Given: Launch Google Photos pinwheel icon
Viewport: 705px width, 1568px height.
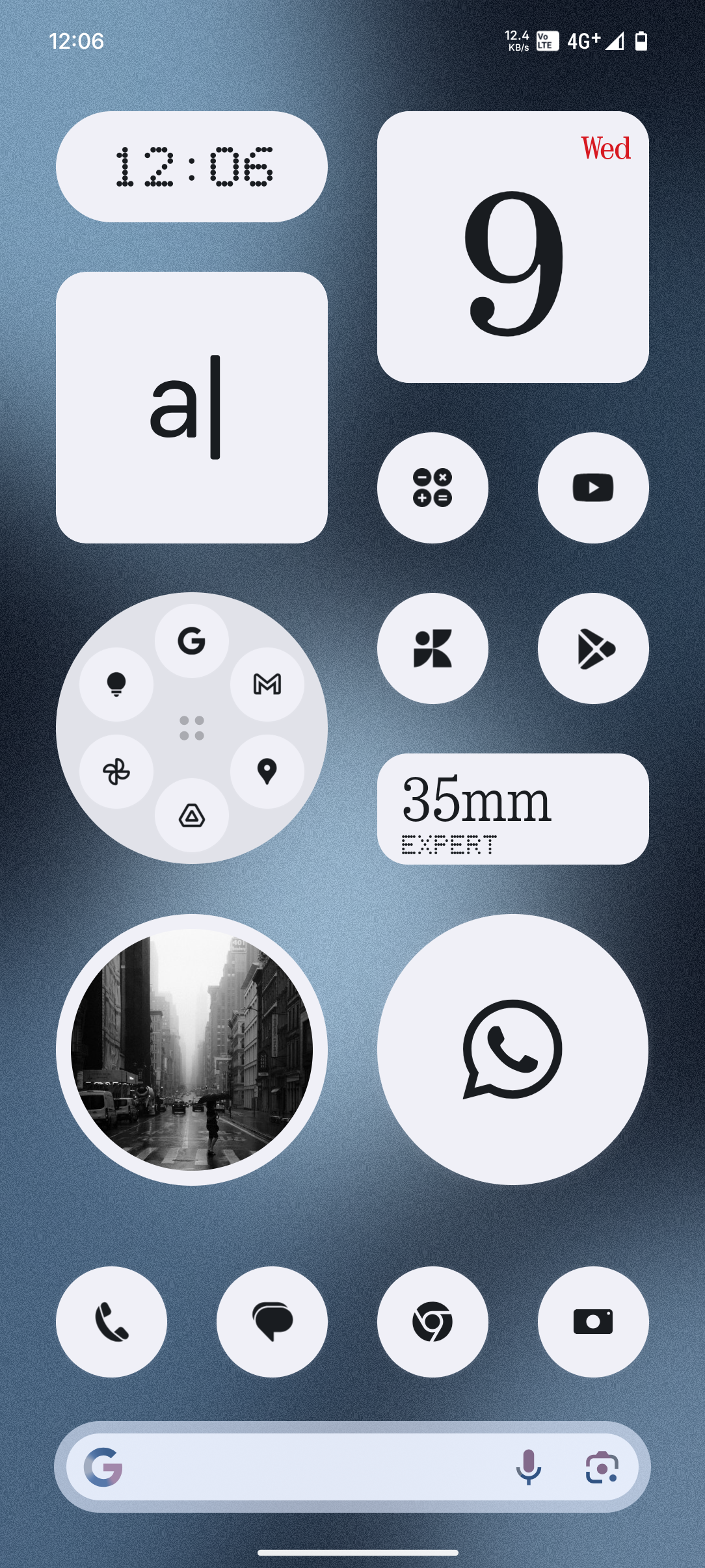Looking at the screenshot, I should tap(116, 772).
